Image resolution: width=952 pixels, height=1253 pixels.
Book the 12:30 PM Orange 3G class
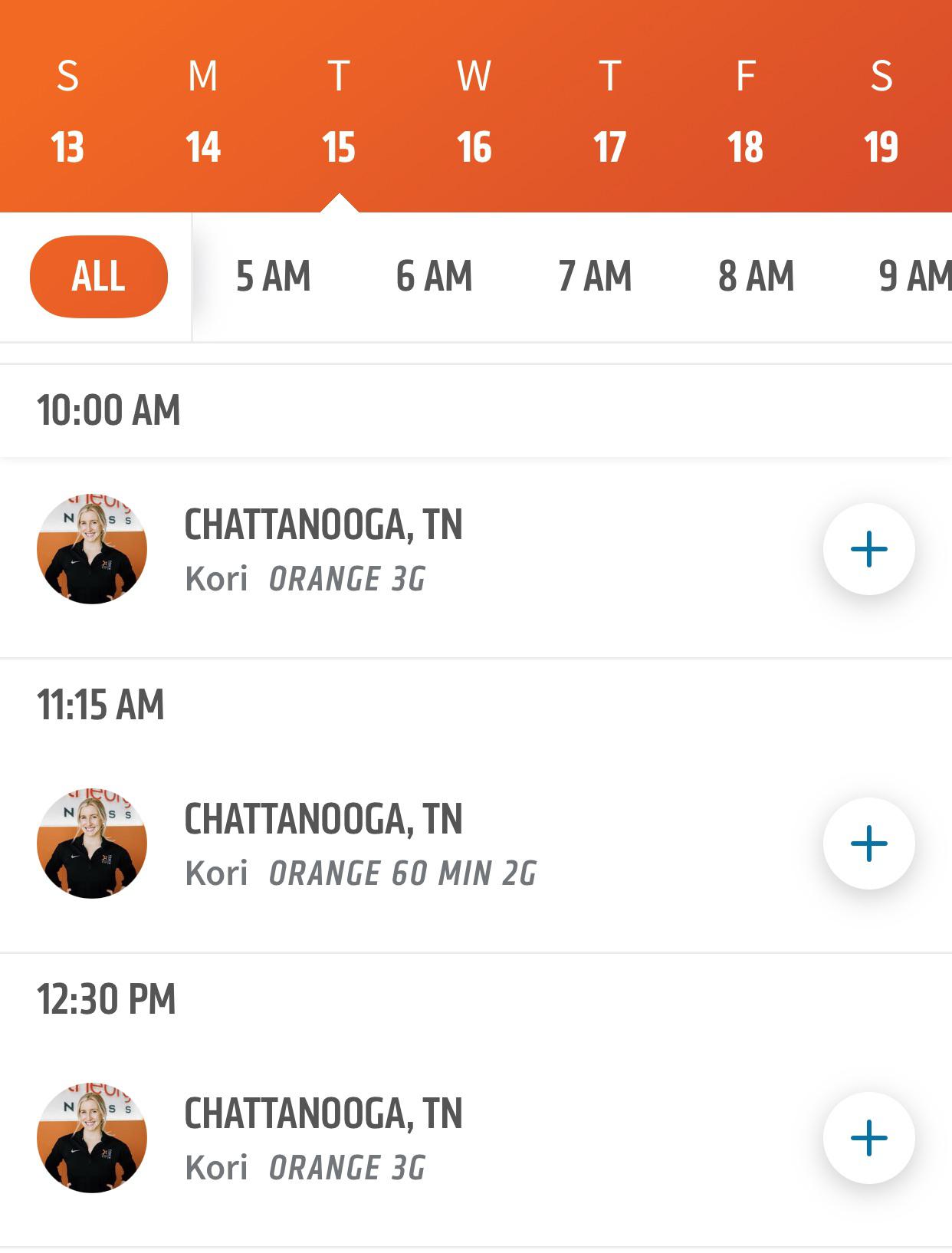click(868, 1138)
